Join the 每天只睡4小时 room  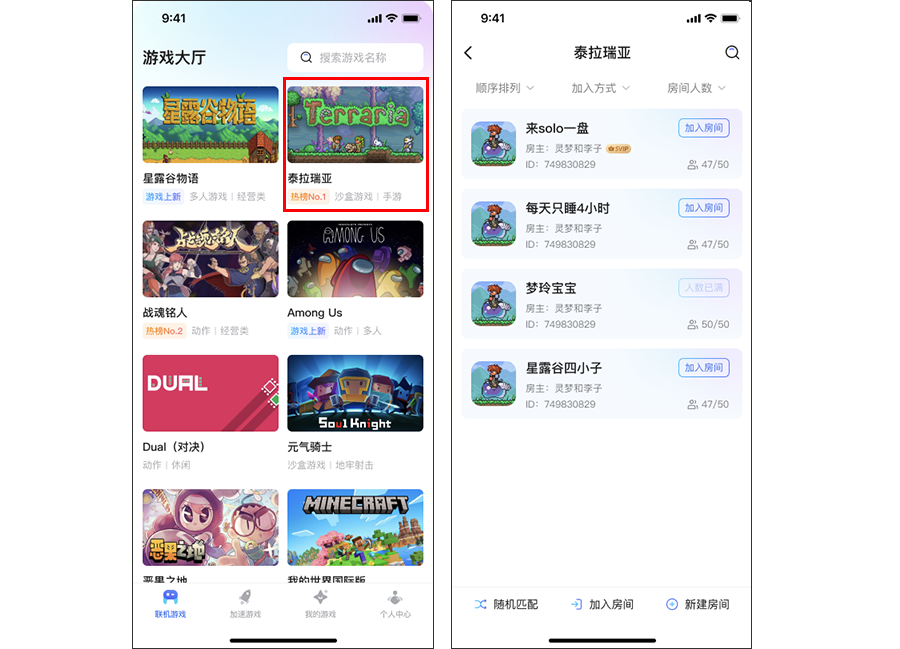(x=703, y=208)
